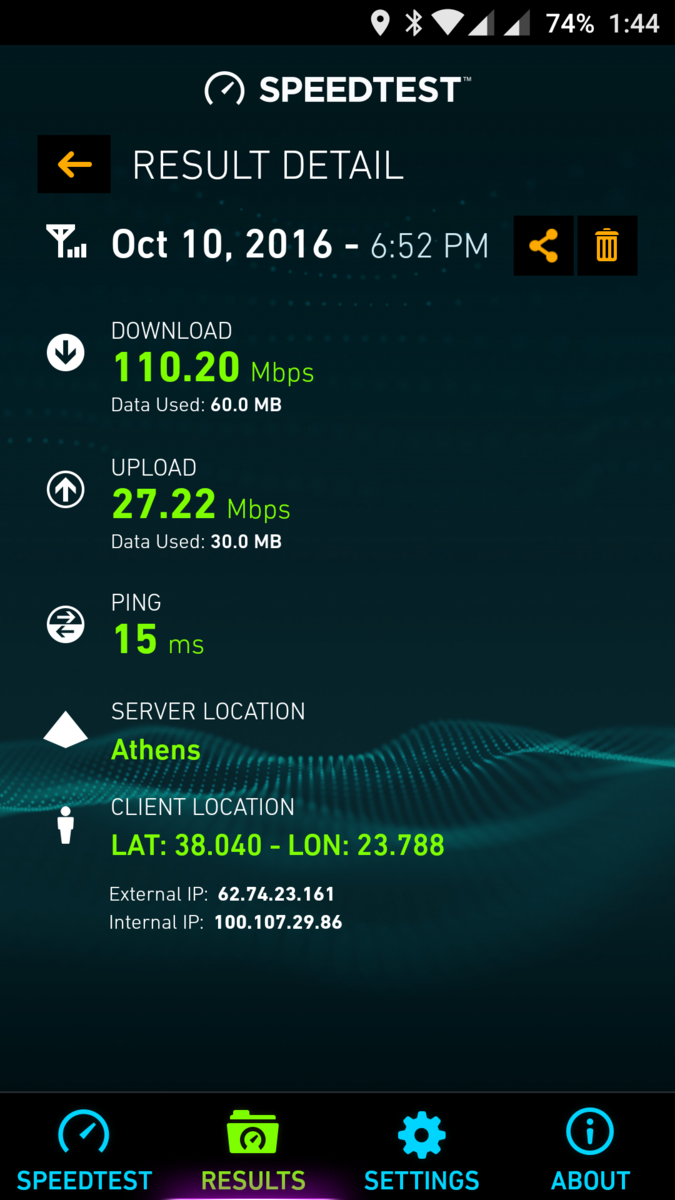Open the Results tab
The height and width of the screenshot is (1200, 675).
coord(253,1150)
